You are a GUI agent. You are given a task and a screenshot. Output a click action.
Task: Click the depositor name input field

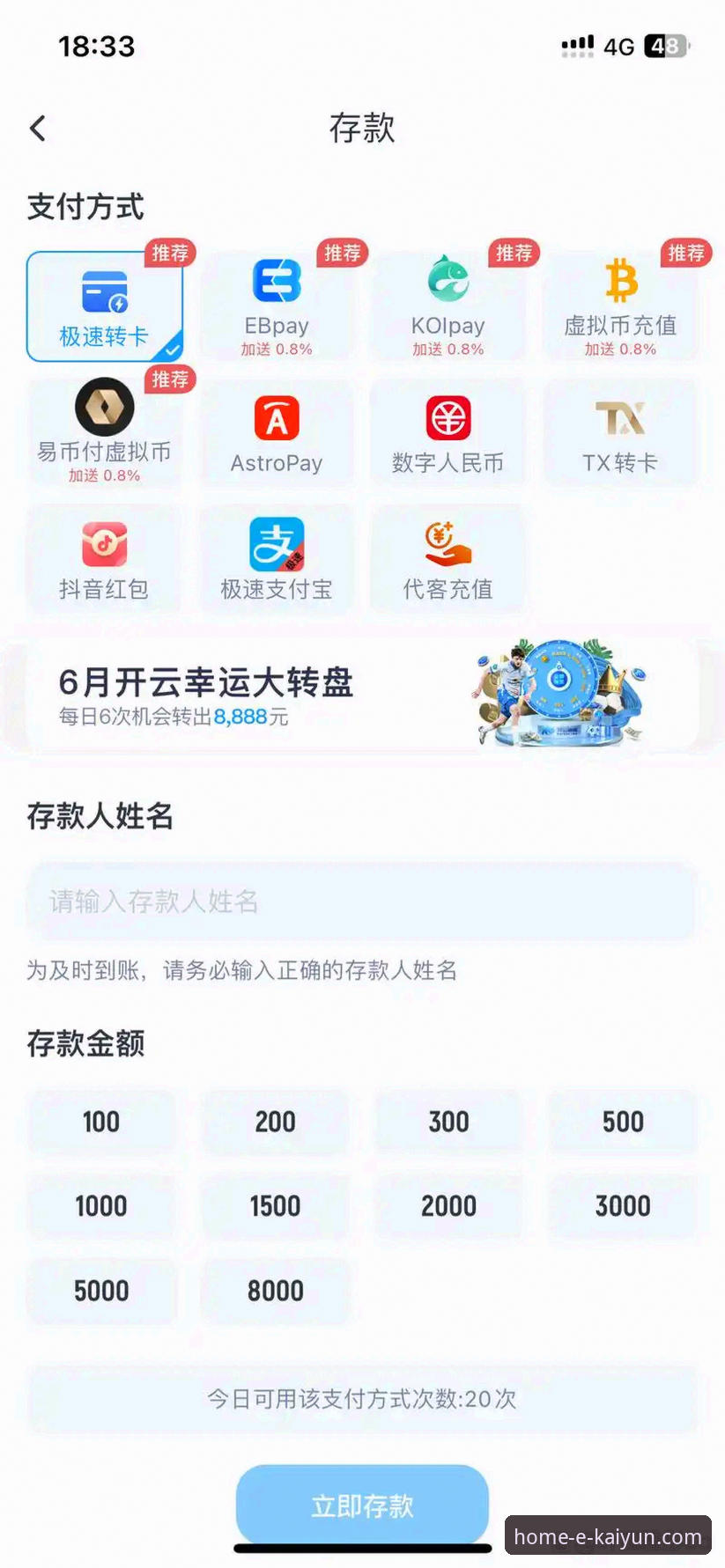[x=362, y=901]
